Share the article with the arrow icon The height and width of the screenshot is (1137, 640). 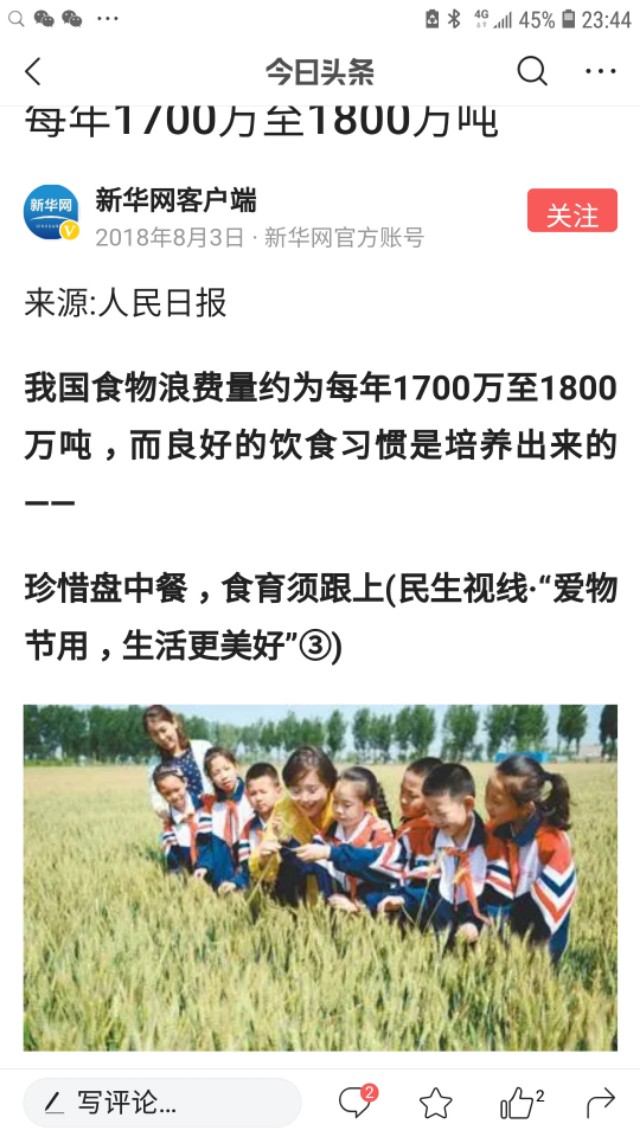tap(600, 1104)
